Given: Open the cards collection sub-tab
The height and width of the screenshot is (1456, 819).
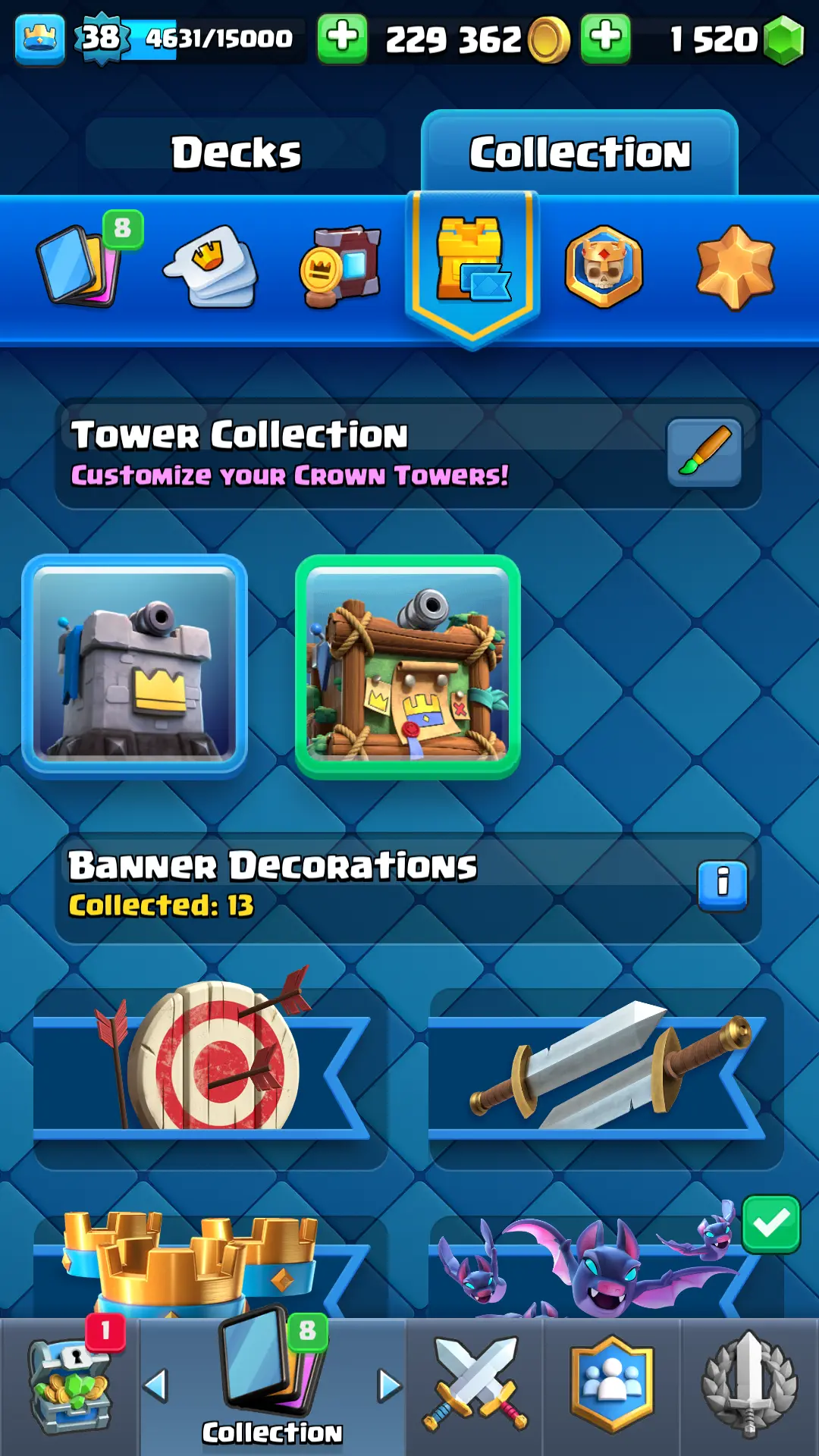Looking at the screenshot, I should [x=80, y=265].
